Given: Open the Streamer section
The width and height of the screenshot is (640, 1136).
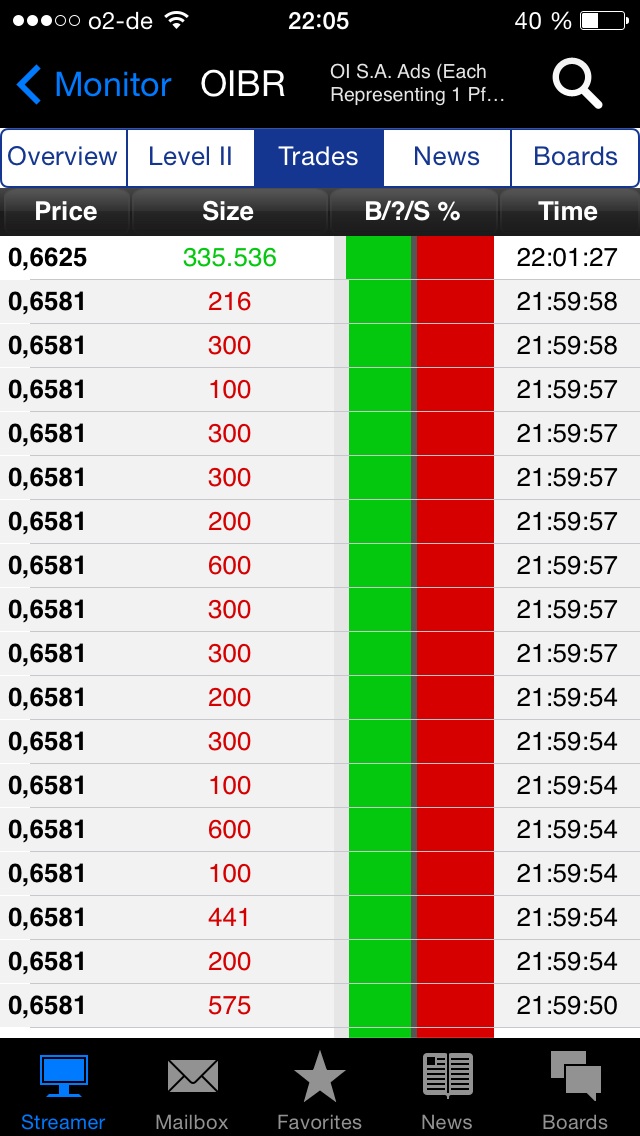Looking at the screenshot, I should (x=63, y=1090).
